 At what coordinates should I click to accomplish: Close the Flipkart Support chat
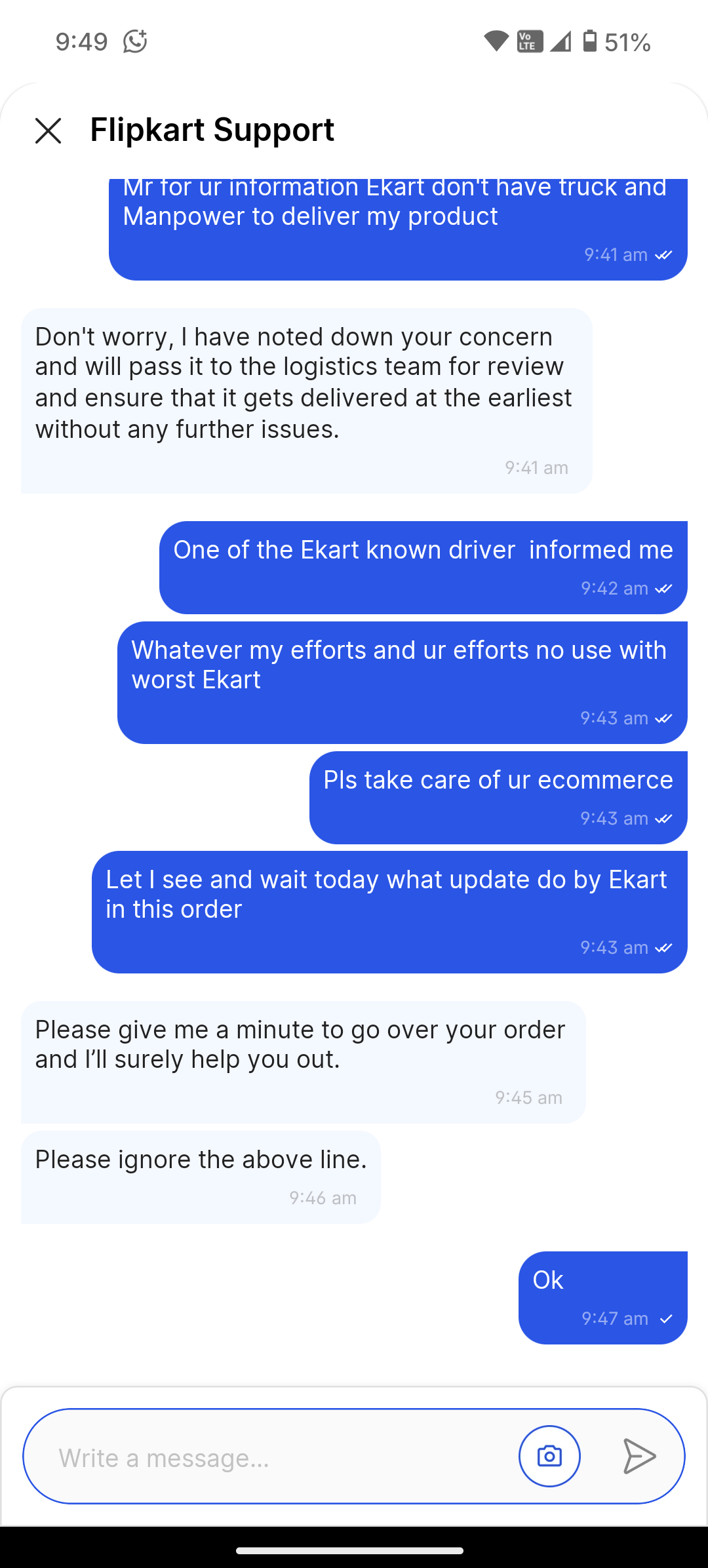click(x=48, y=130)
